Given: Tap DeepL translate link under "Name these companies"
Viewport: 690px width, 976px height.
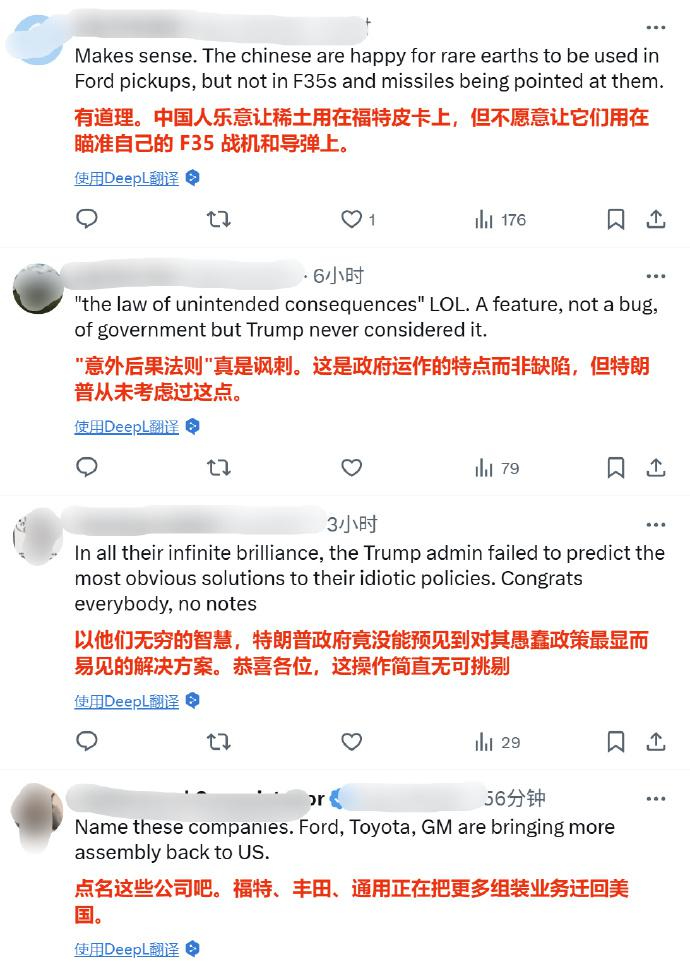Looking at the screenshot, I should (127, 948).
